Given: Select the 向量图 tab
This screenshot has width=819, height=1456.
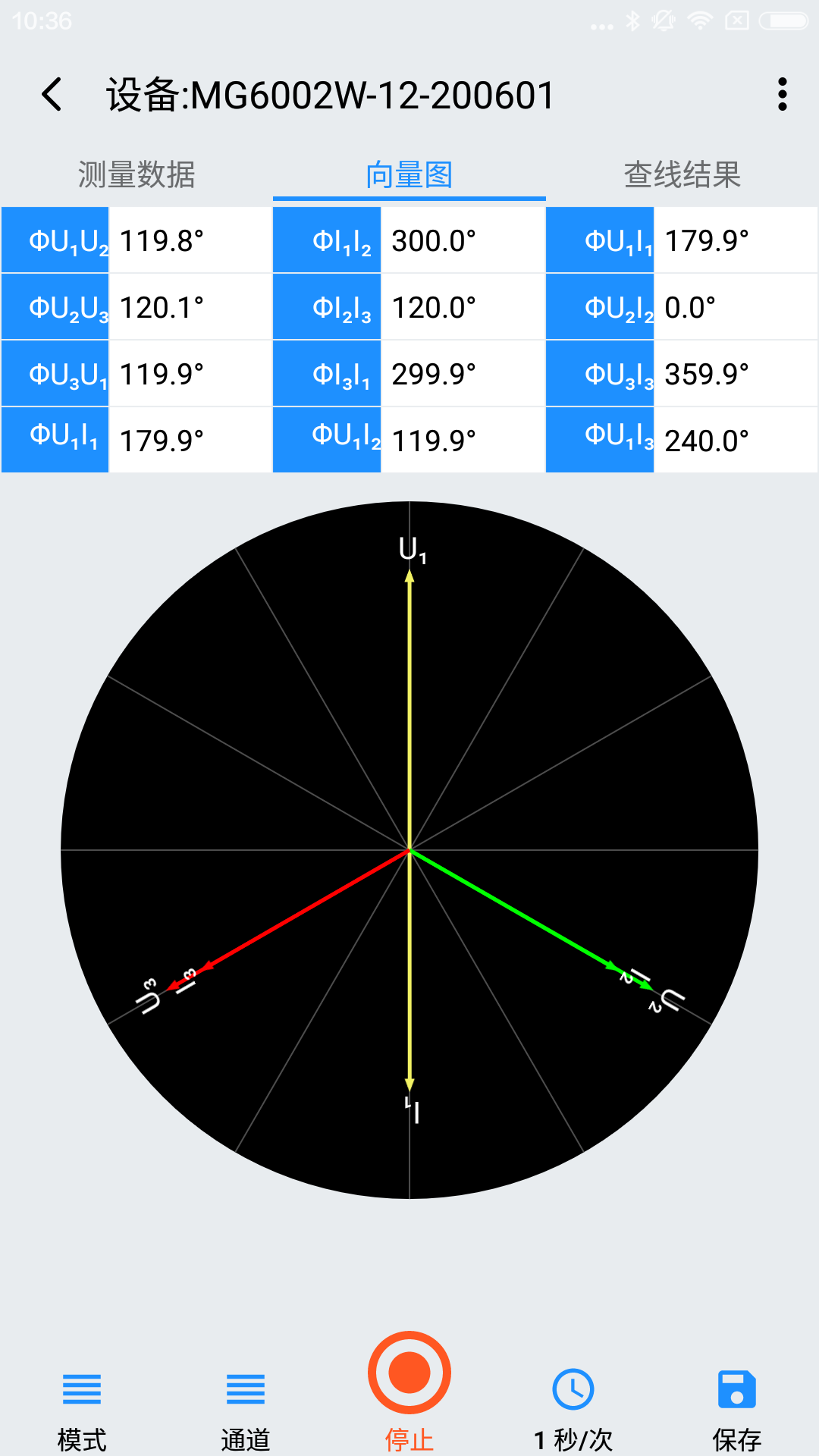Looking at the screenshot, I should (x=409, y=175).
